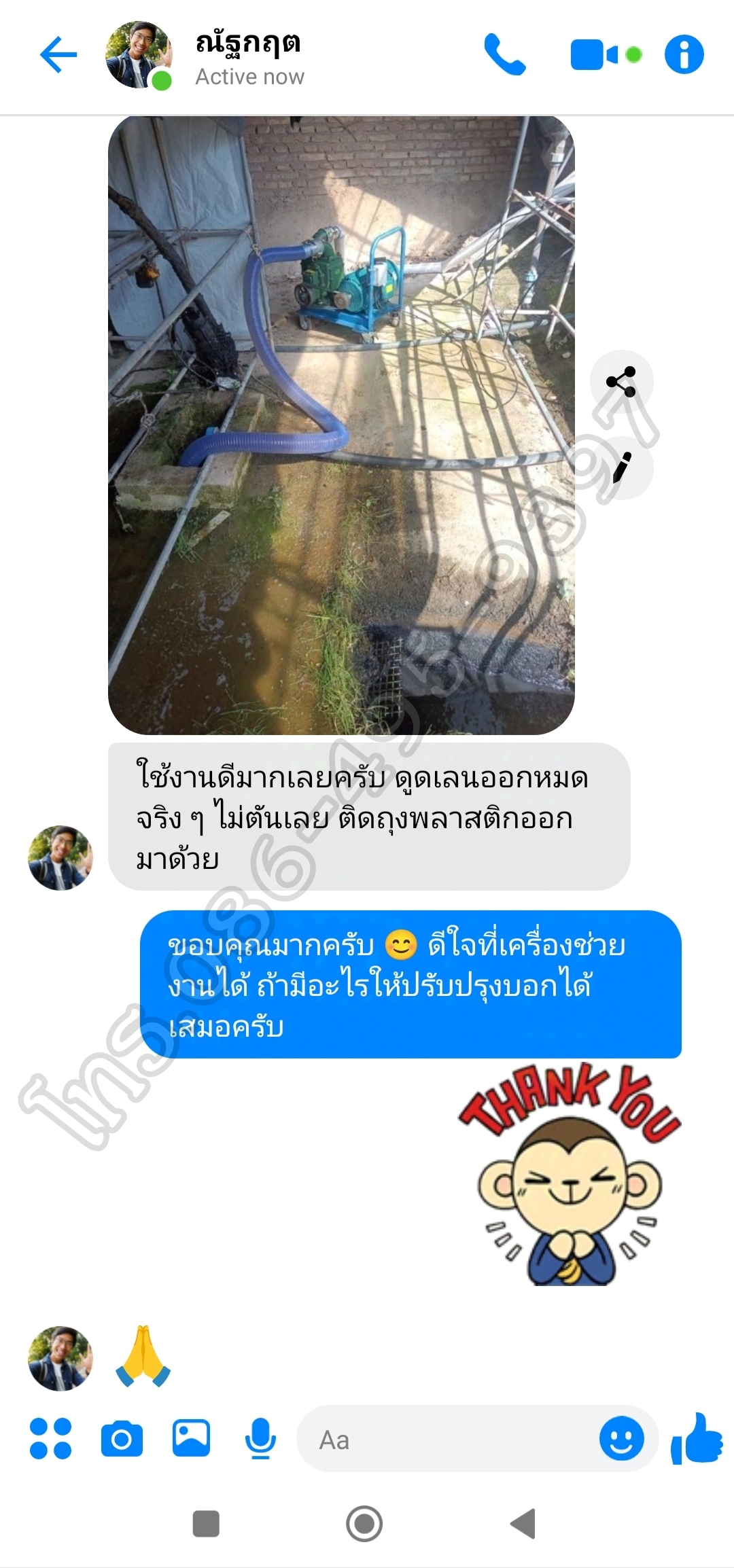This screenshot has width=734, height=1568.
Task: Start a video call with ณัฐกฤต
Action: click(595, 54)
